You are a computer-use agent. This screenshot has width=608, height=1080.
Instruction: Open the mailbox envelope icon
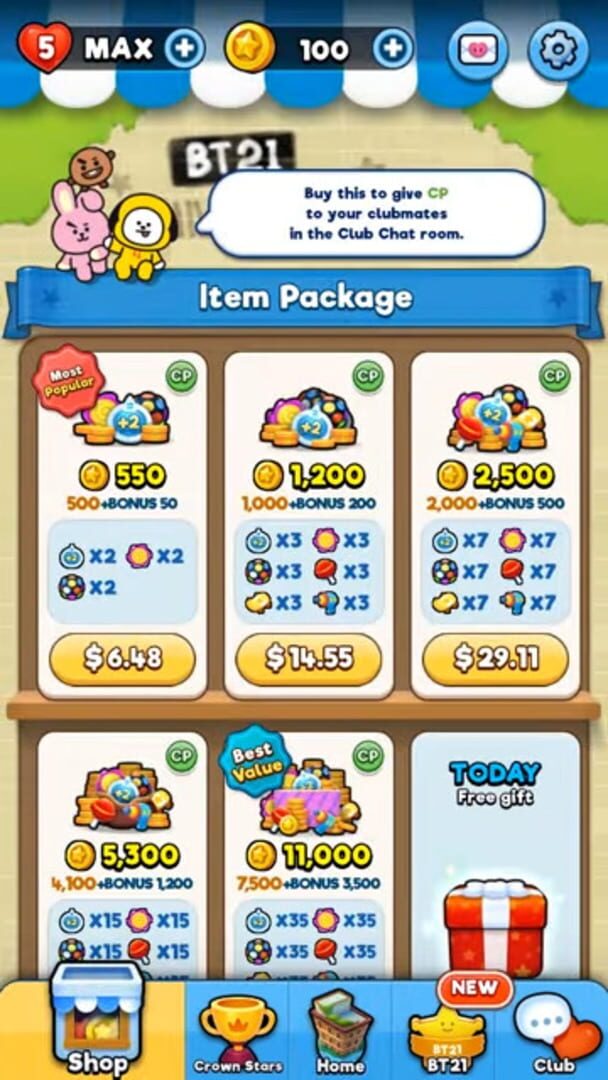[x=478, y=50]
